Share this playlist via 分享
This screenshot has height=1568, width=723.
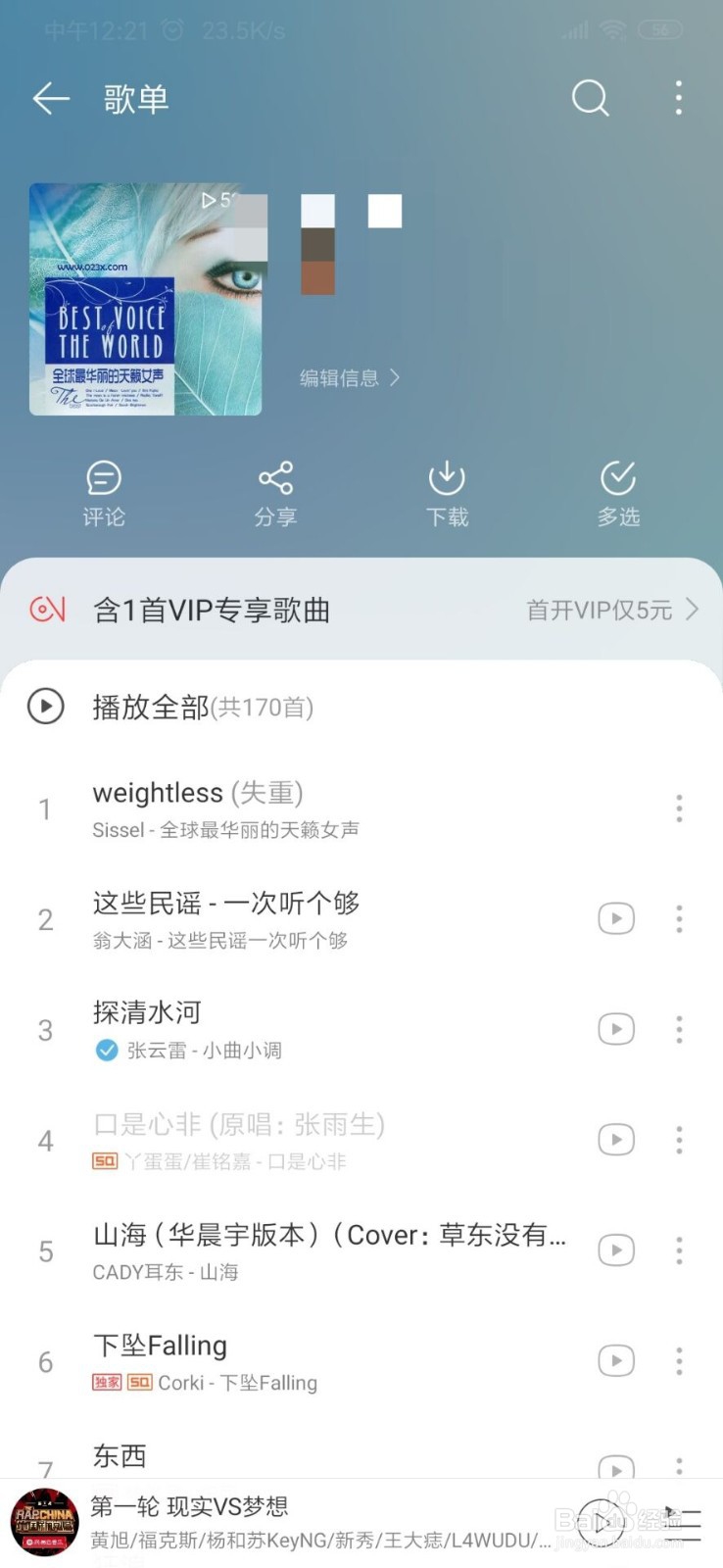[275, 493]
